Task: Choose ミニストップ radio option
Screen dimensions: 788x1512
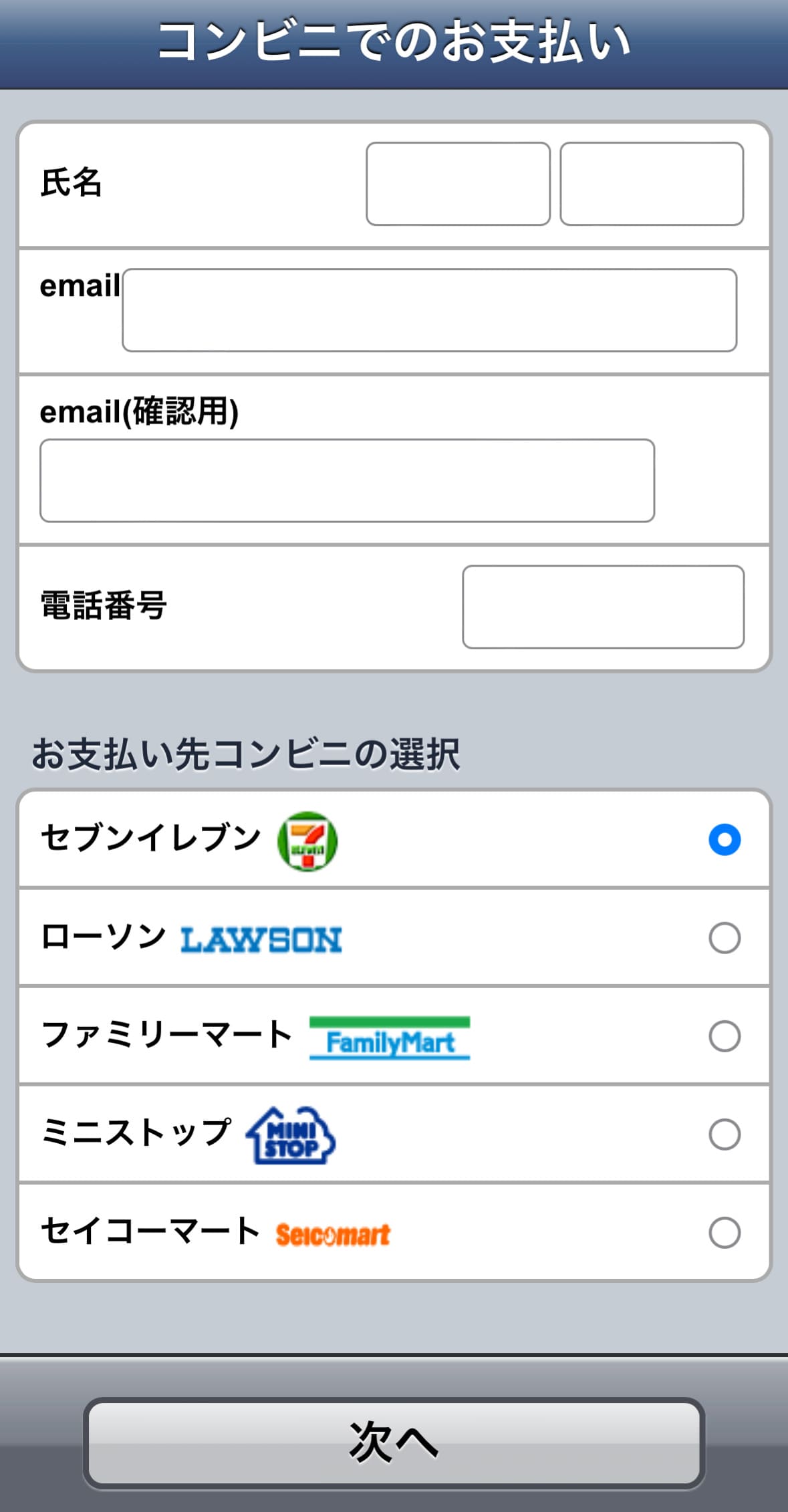Action: coord(725,1134)
